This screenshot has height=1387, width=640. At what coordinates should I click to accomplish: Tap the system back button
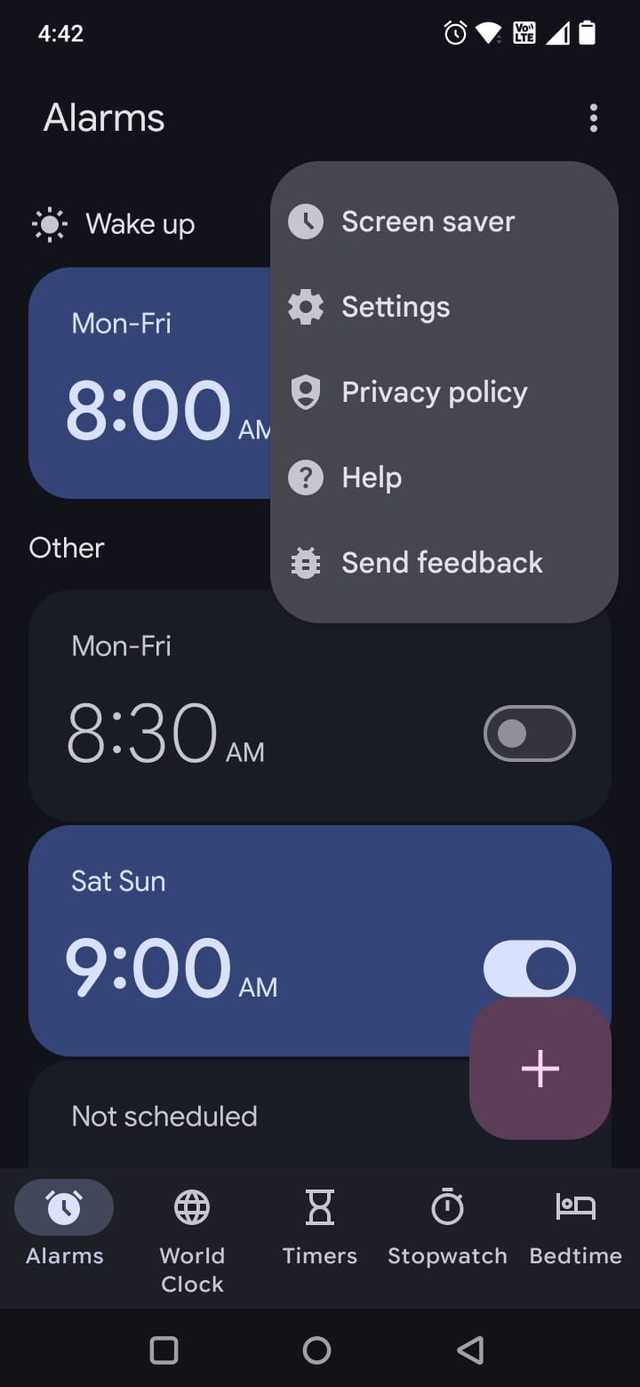click(x=470, y=1350)
